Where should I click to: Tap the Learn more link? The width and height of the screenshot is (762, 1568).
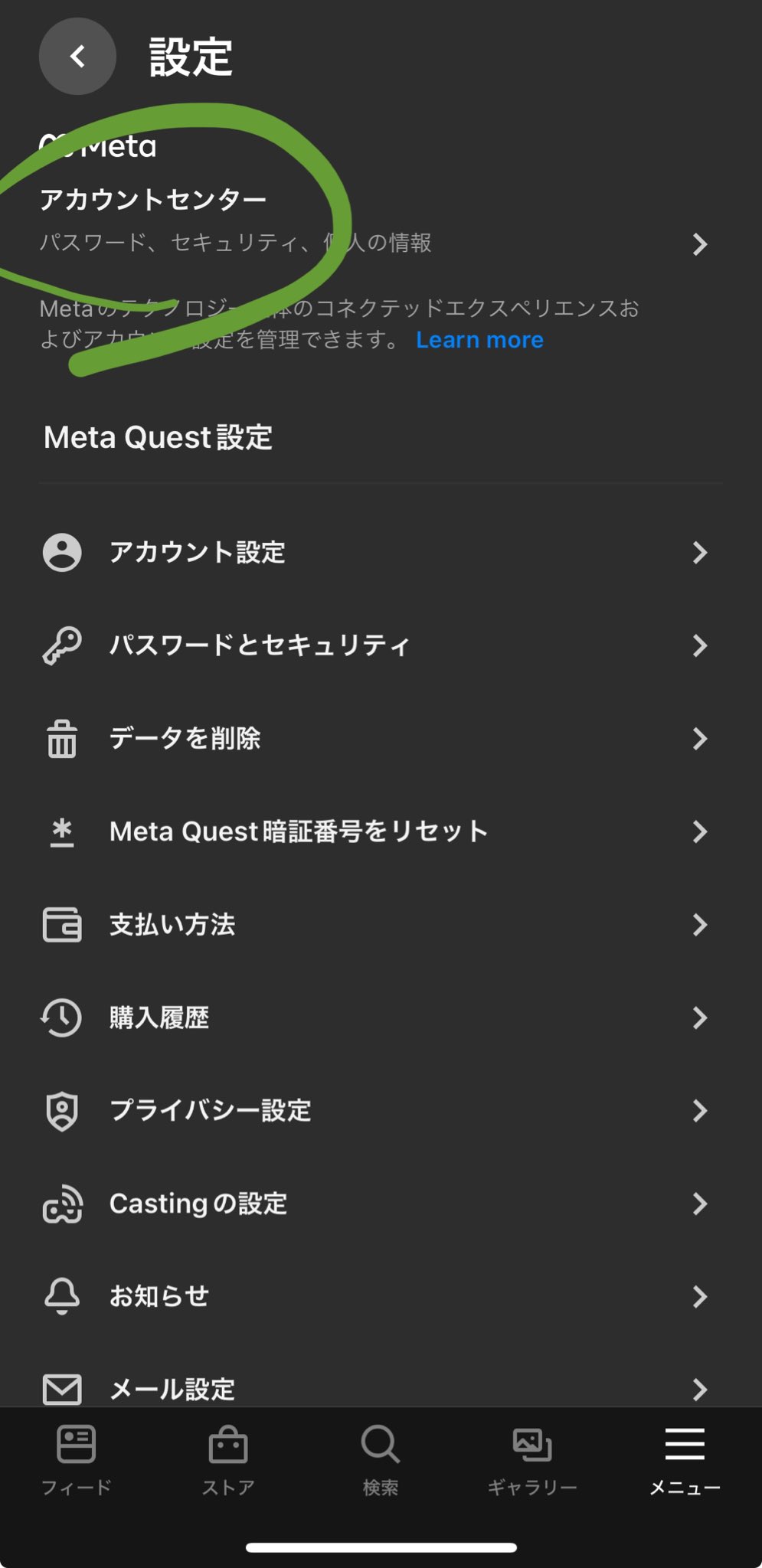click(x=479, y=340)
